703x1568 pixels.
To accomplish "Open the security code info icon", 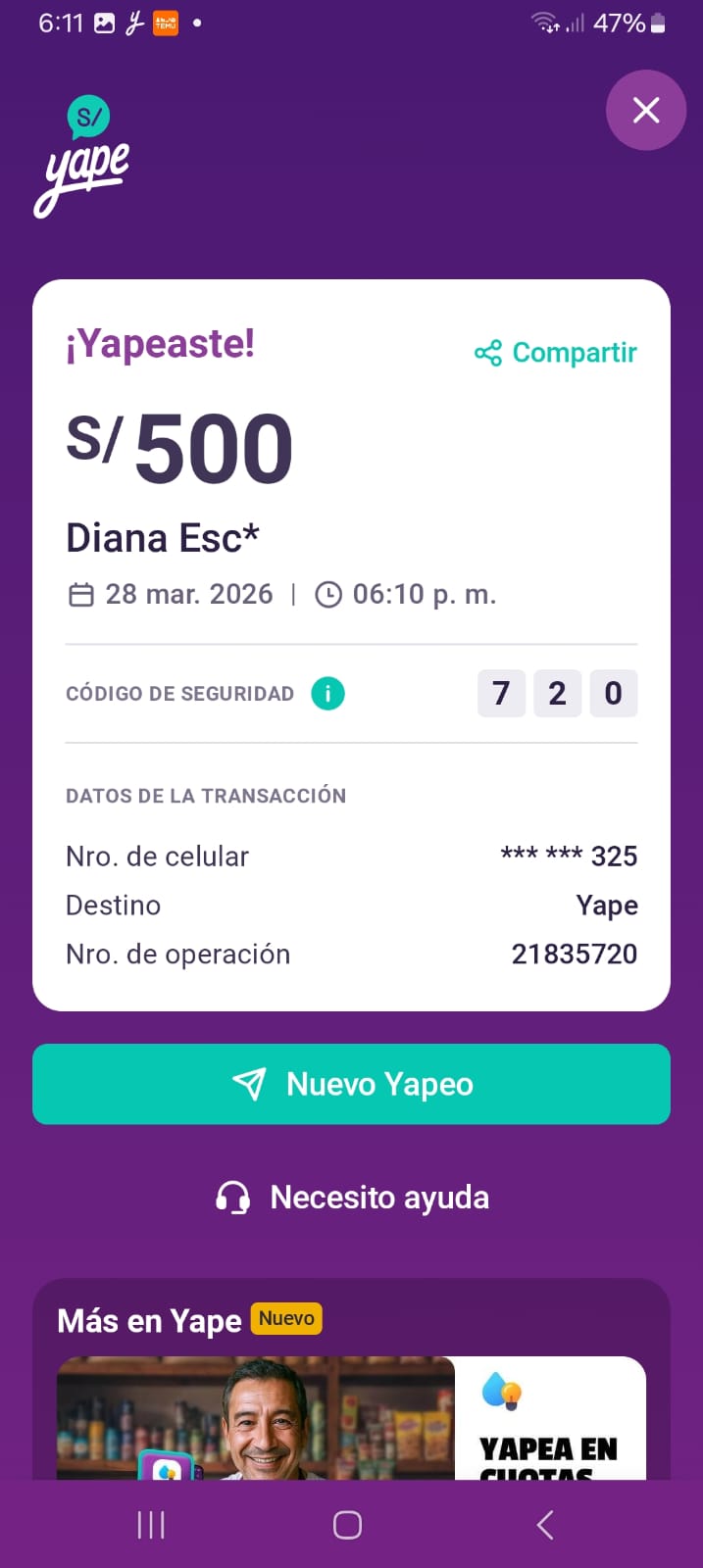I will (327, 694).
